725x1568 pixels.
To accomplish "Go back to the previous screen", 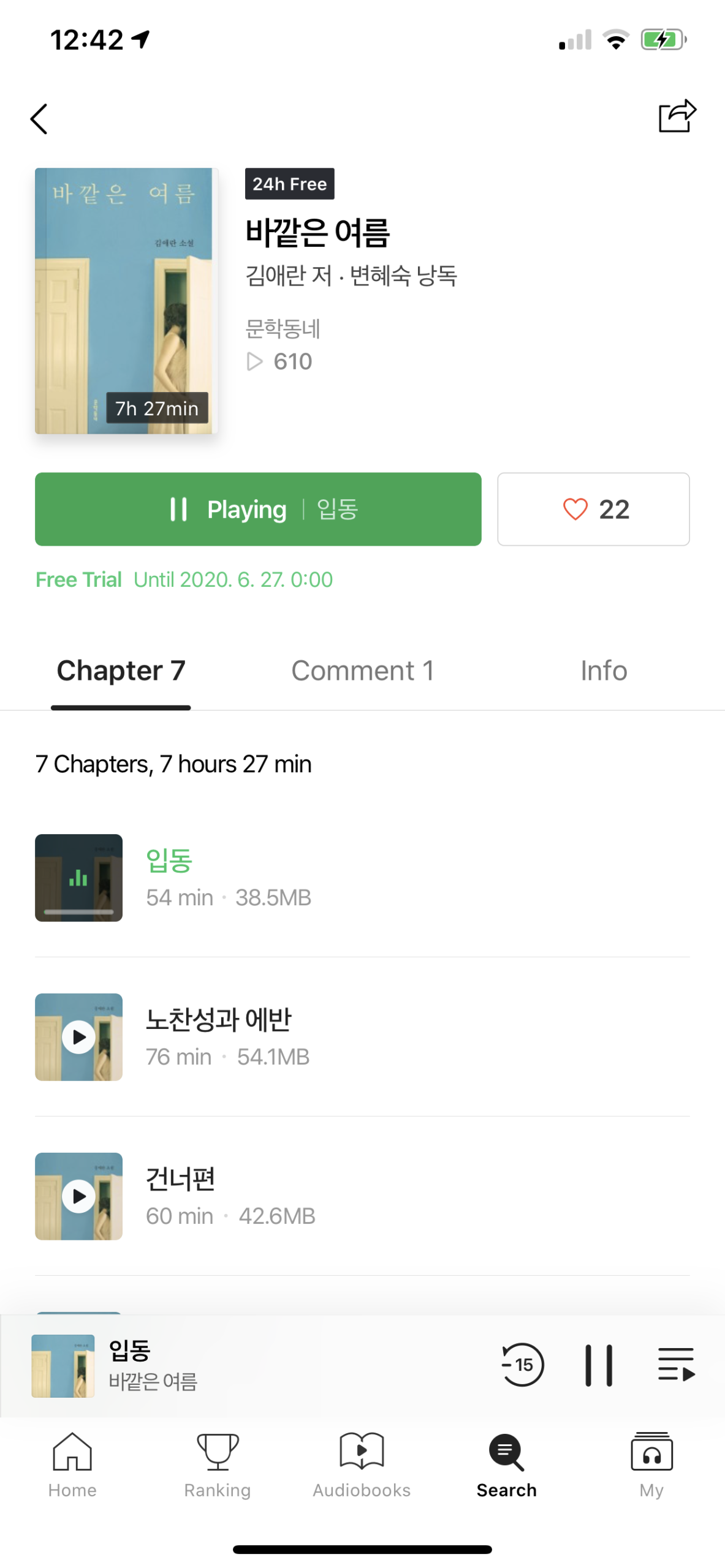I will (x=39, y=119).
